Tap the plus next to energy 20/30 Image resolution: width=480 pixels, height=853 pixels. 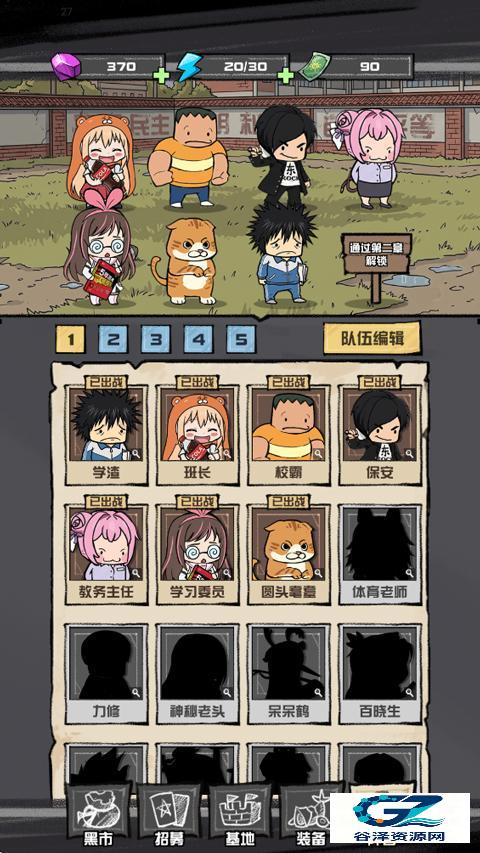coord(285,76)
